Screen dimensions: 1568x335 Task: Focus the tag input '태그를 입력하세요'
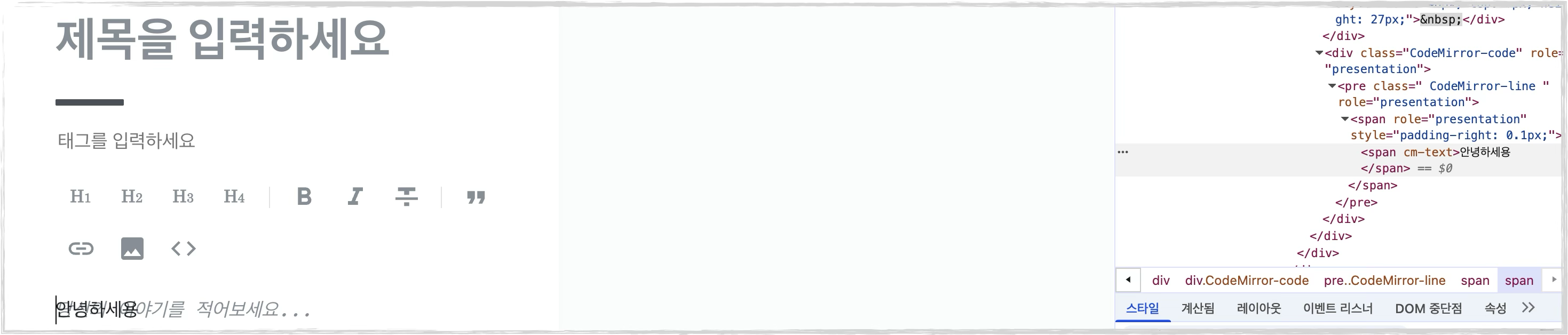click(126, 140)
